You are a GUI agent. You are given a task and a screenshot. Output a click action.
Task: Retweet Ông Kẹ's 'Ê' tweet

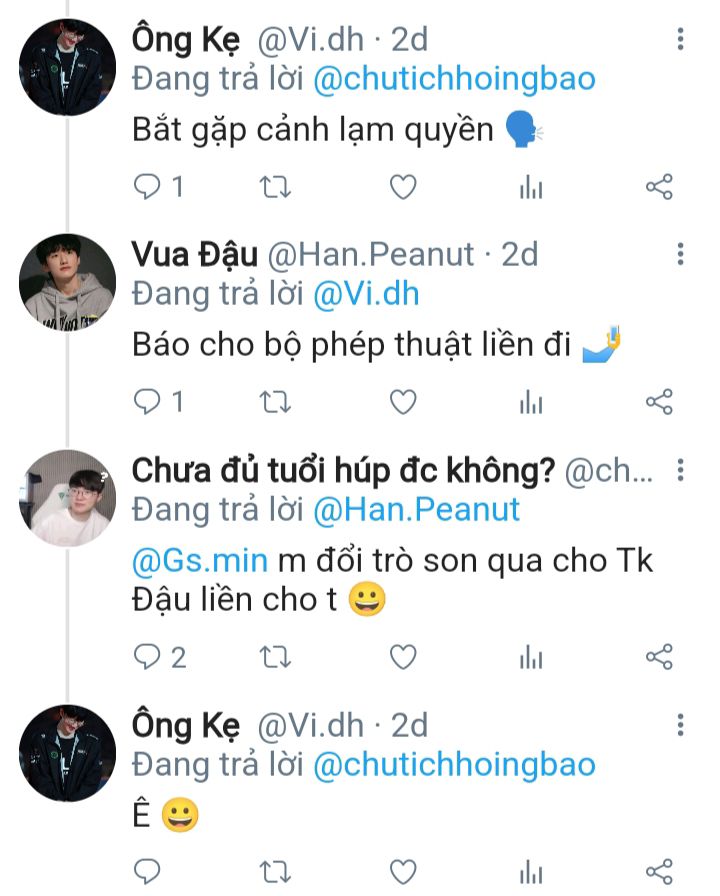click(275, 868)
